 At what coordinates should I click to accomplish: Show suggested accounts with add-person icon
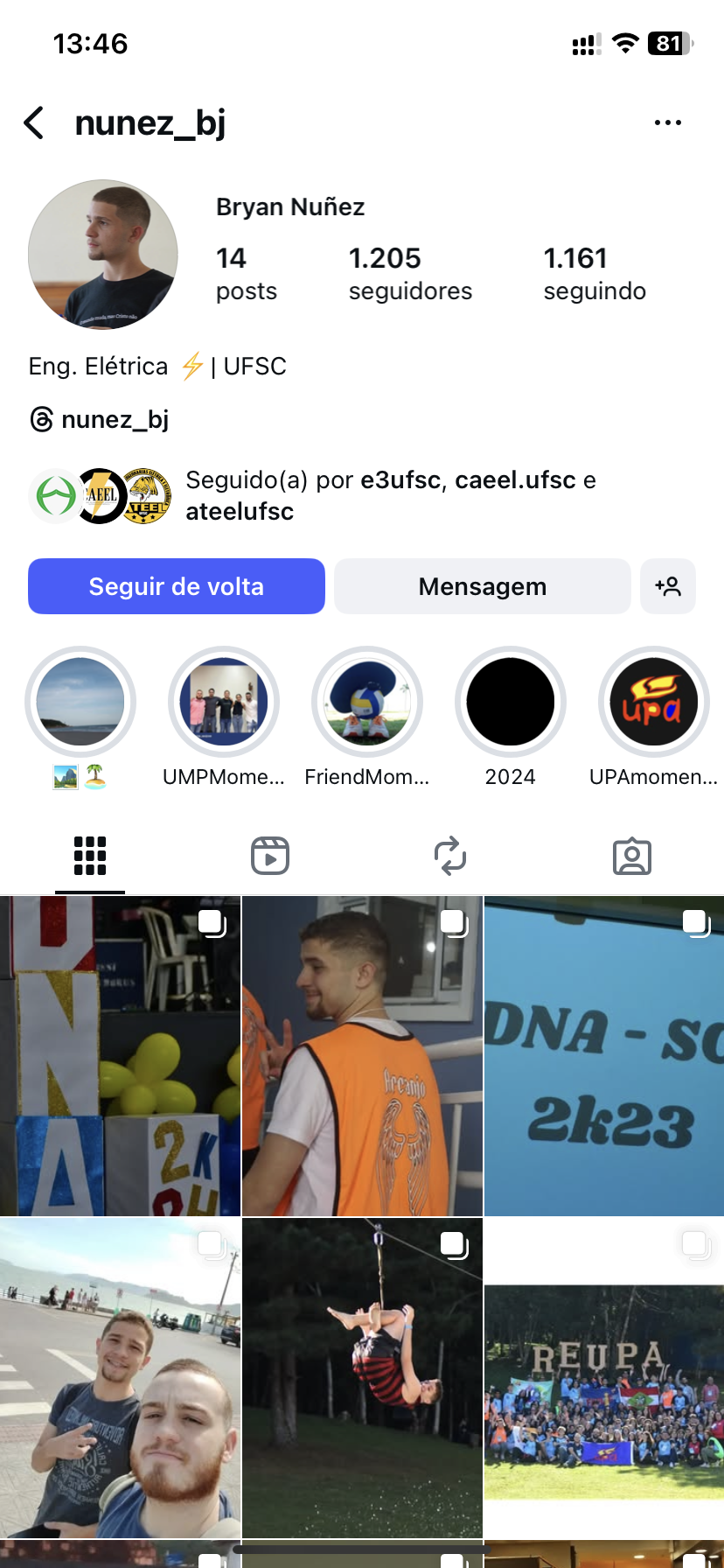(668, 586)
